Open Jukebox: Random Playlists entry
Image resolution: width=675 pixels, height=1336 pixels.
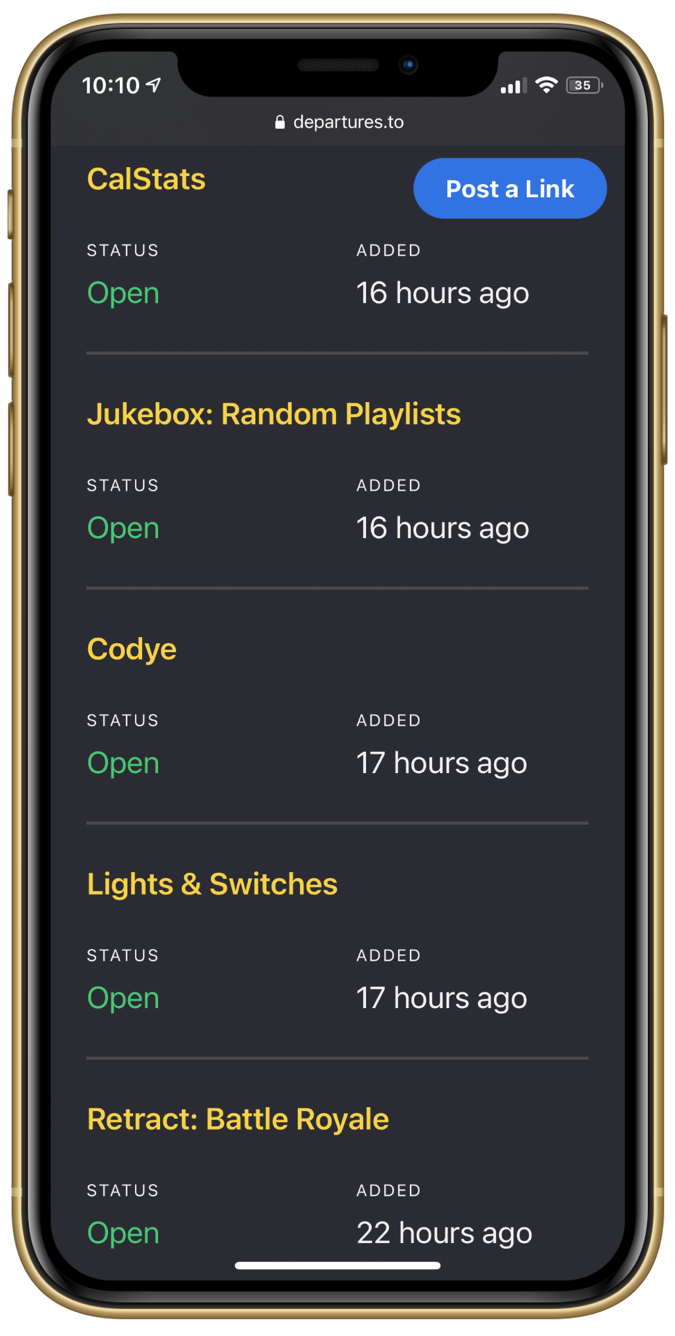click(273, 414)
